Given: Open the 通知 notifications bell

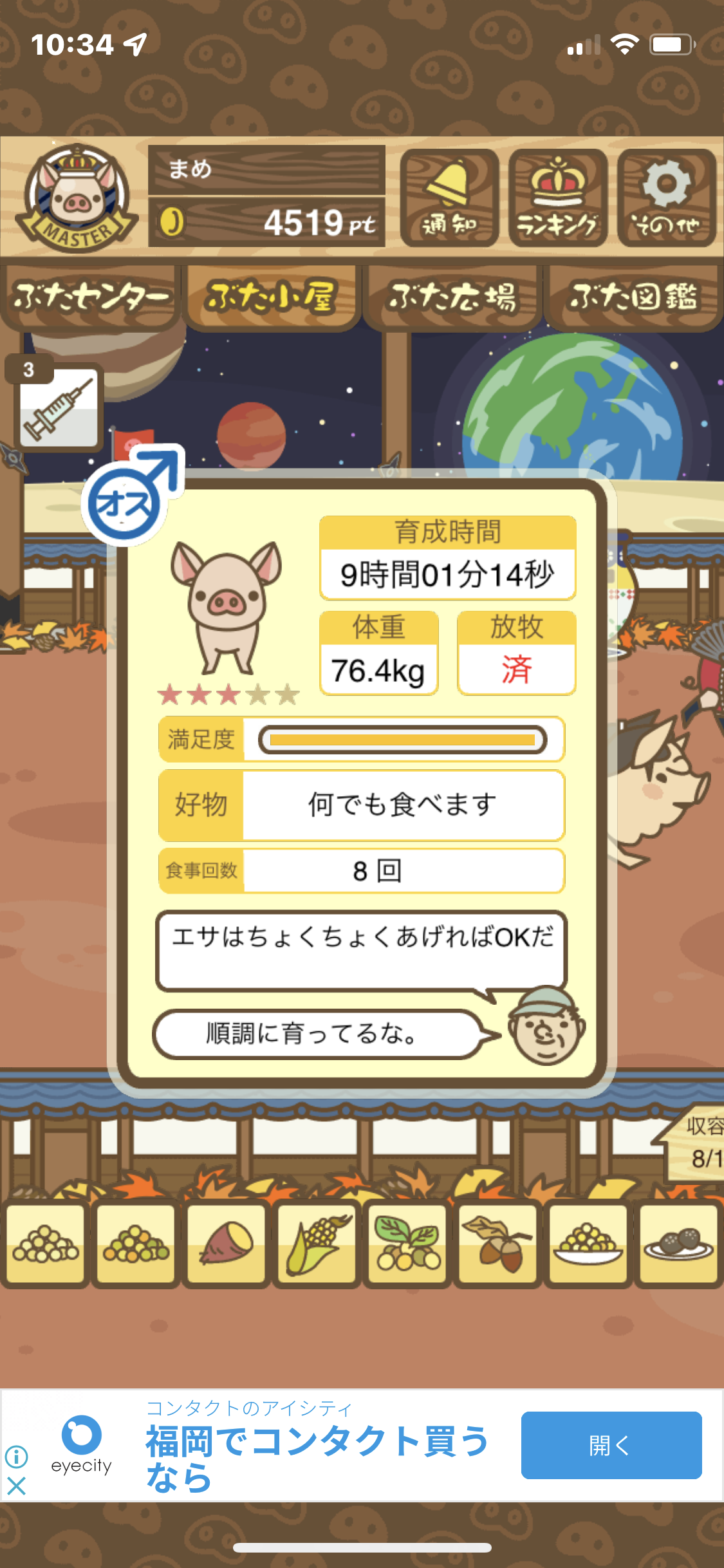Looking at the screenshot, I should 449,198.
